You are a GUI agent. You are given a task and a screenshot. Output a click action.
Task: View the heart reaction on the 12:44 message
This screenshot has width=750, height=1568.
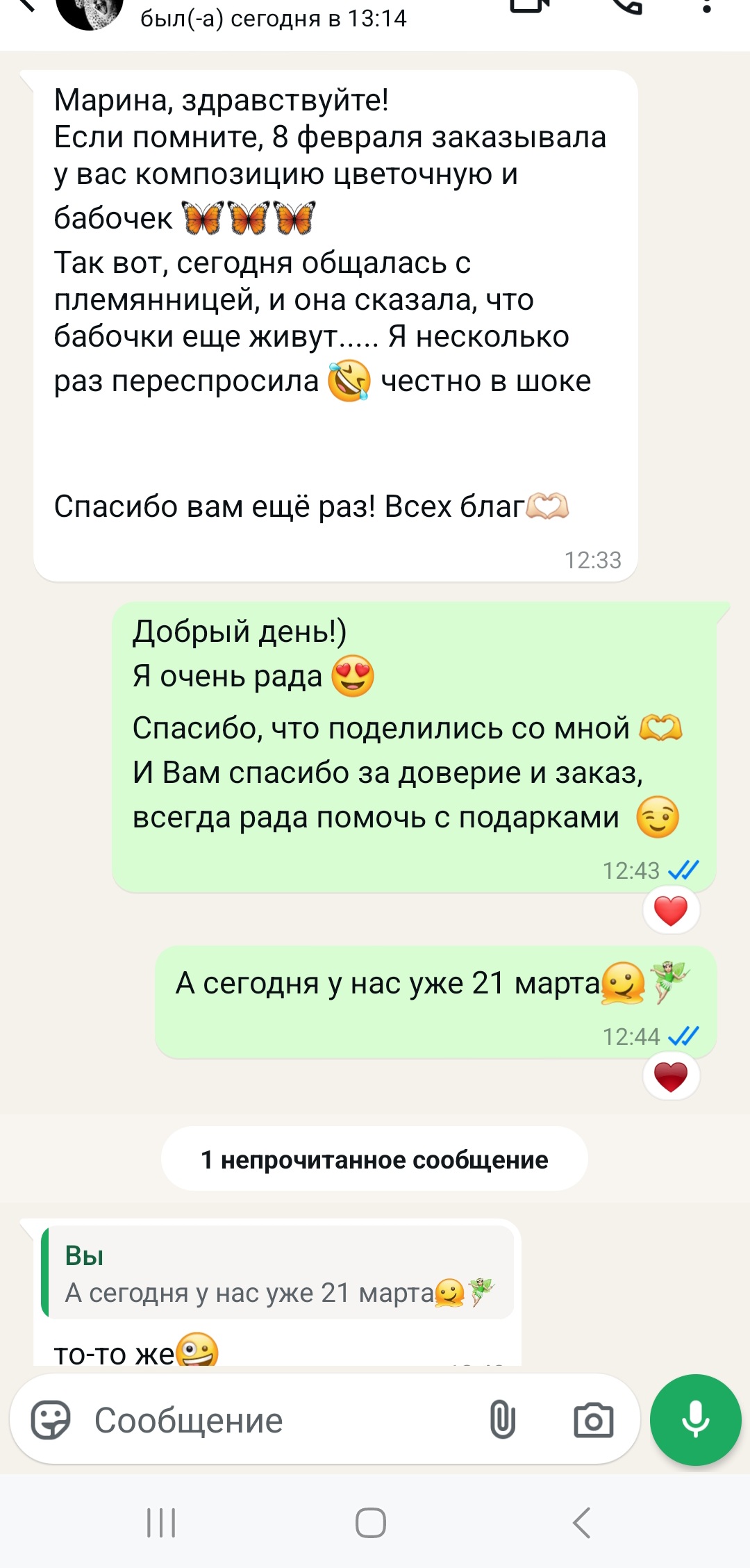tap(671, 1078)
